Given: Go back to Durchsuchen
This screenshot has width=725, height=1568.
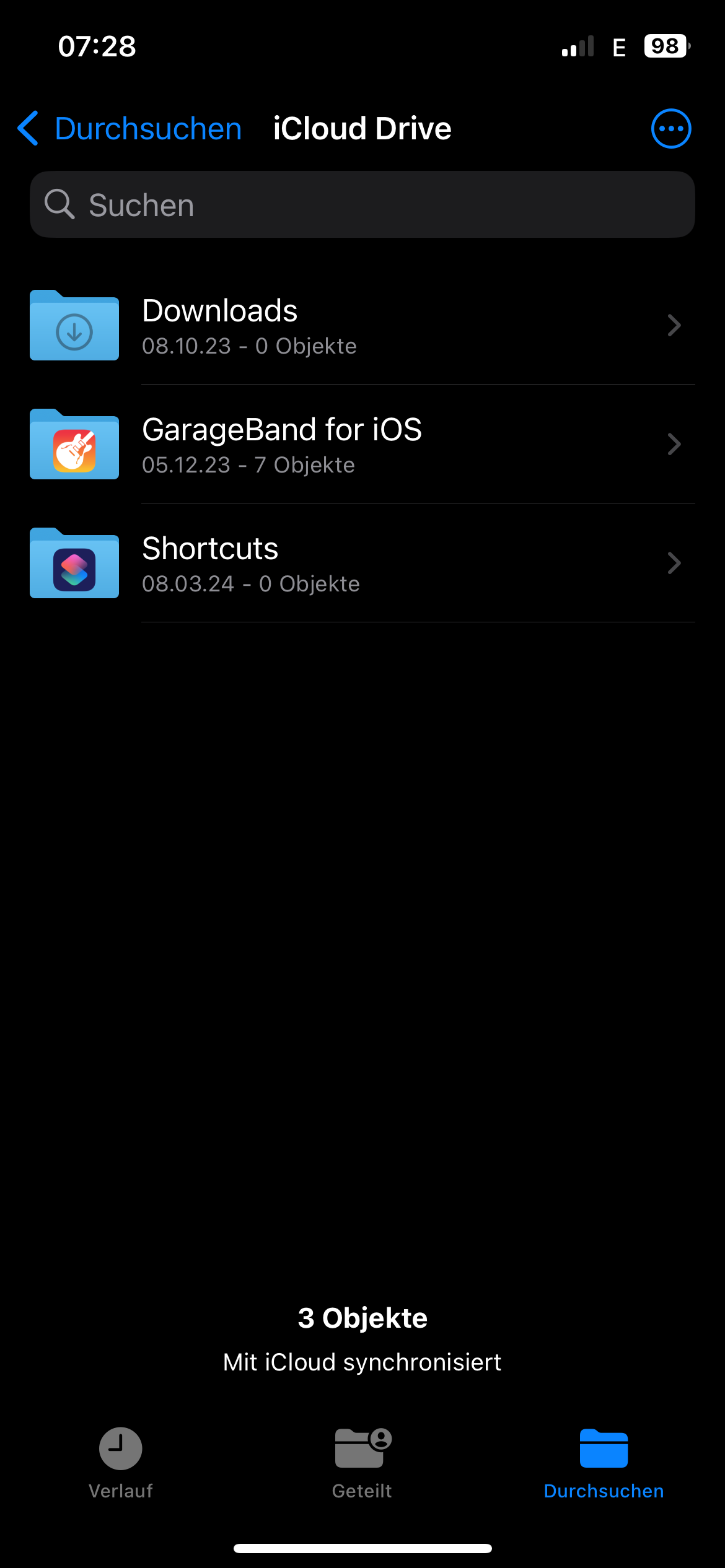Looking at the screenshot, I should 129,129.
